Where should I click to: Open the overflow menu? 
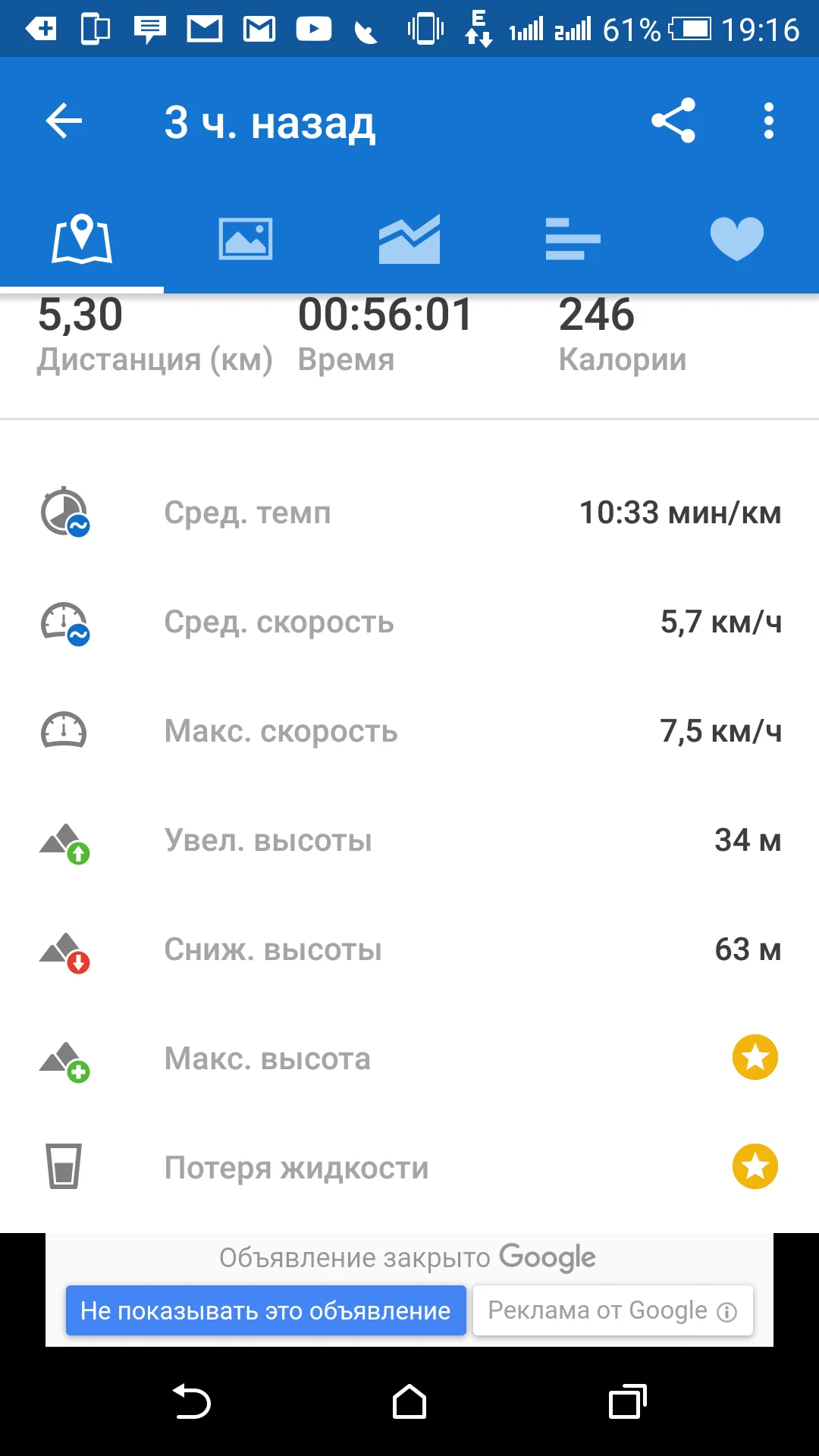(x=769, y=121)
